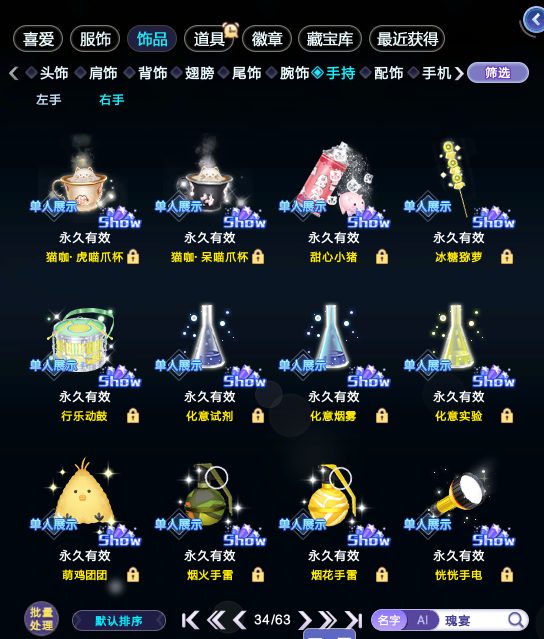
Task: Open the 服饰 clothing tab
Action: [95, 39]
